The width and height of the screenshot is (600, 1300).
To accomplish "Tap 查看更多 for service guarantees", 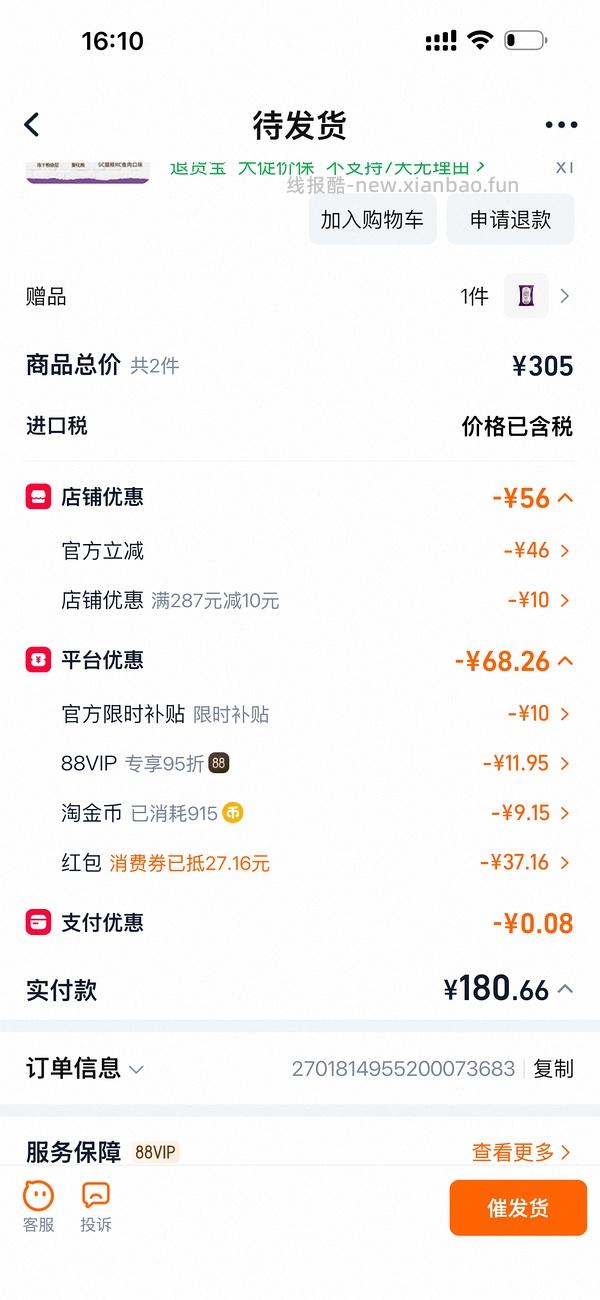I will pyautogui.click(x=520, y=1152).
